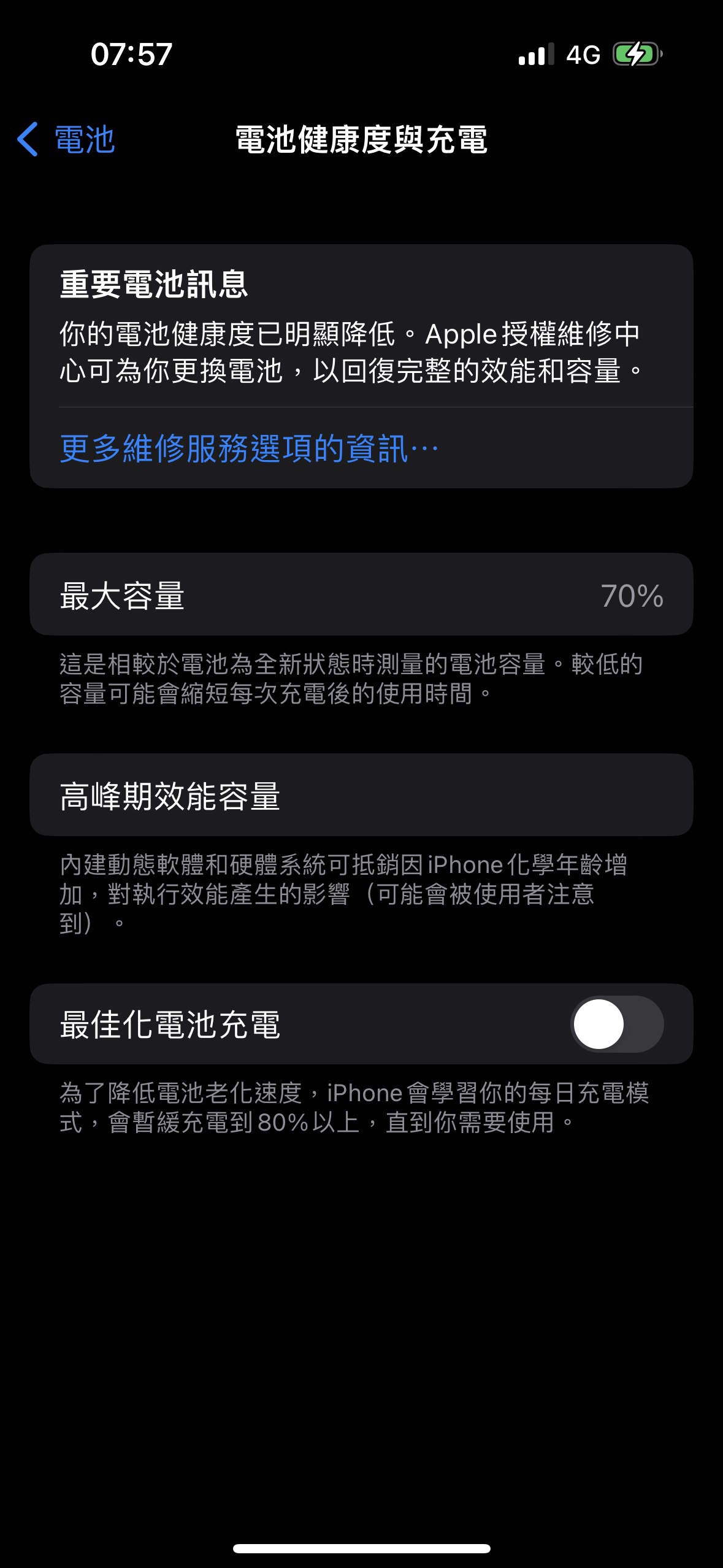Toggle 最佳化電池充電 switch
The image size is (723, 1568).
(616, 1024)
